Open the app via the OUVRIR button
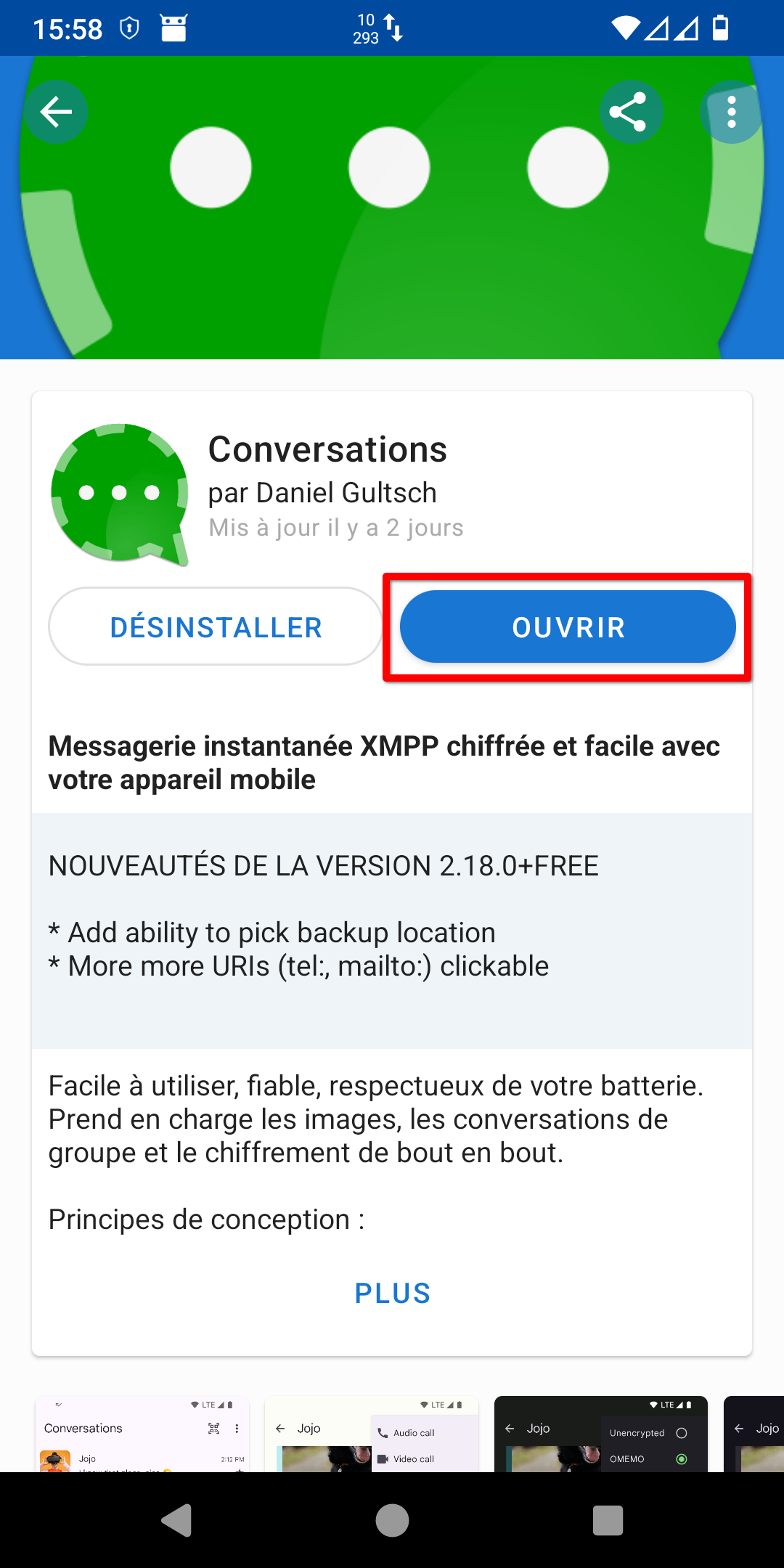 tap(568, 626)
